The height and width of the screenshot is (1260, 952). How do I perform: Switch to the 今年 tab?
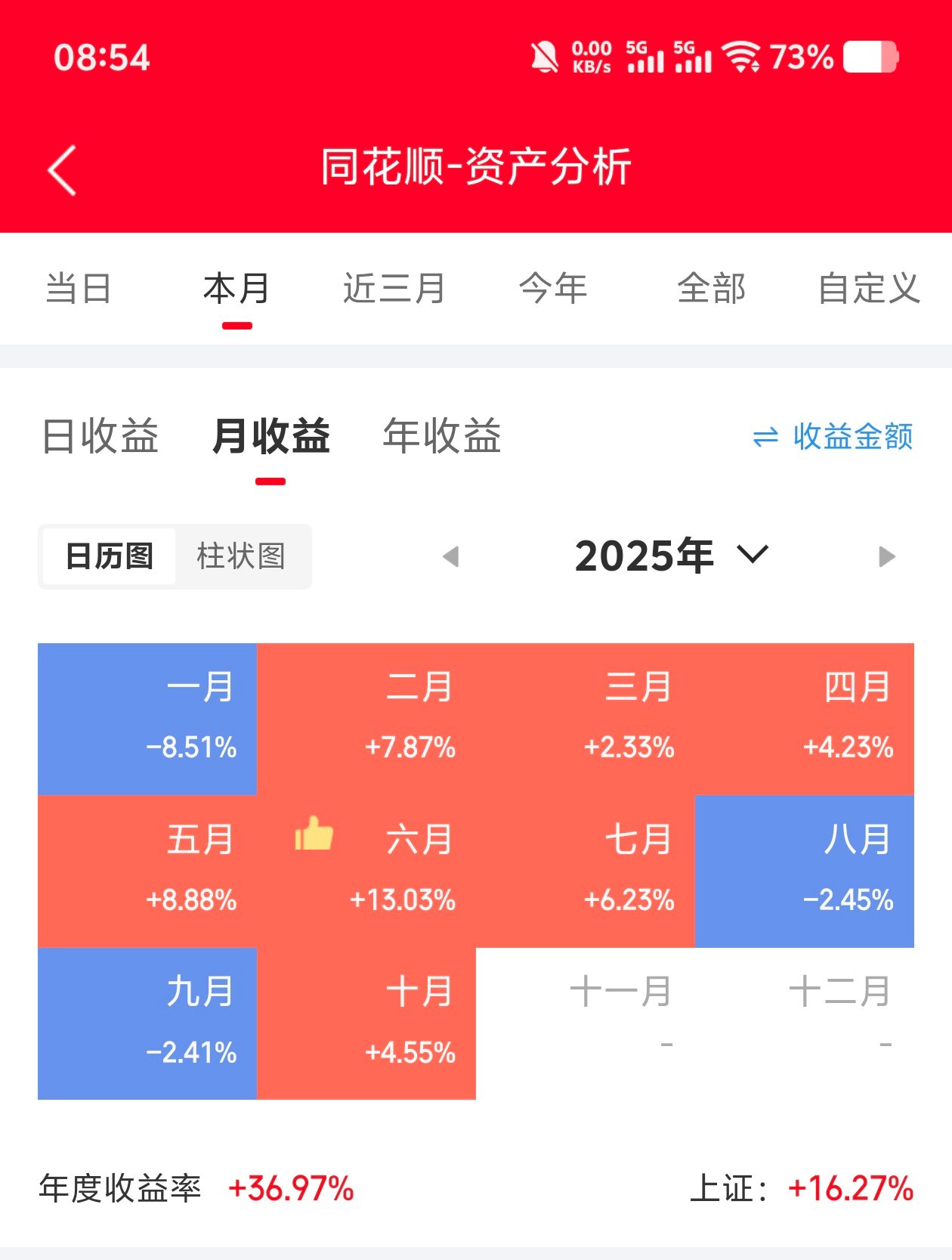(x=553, y=288)
